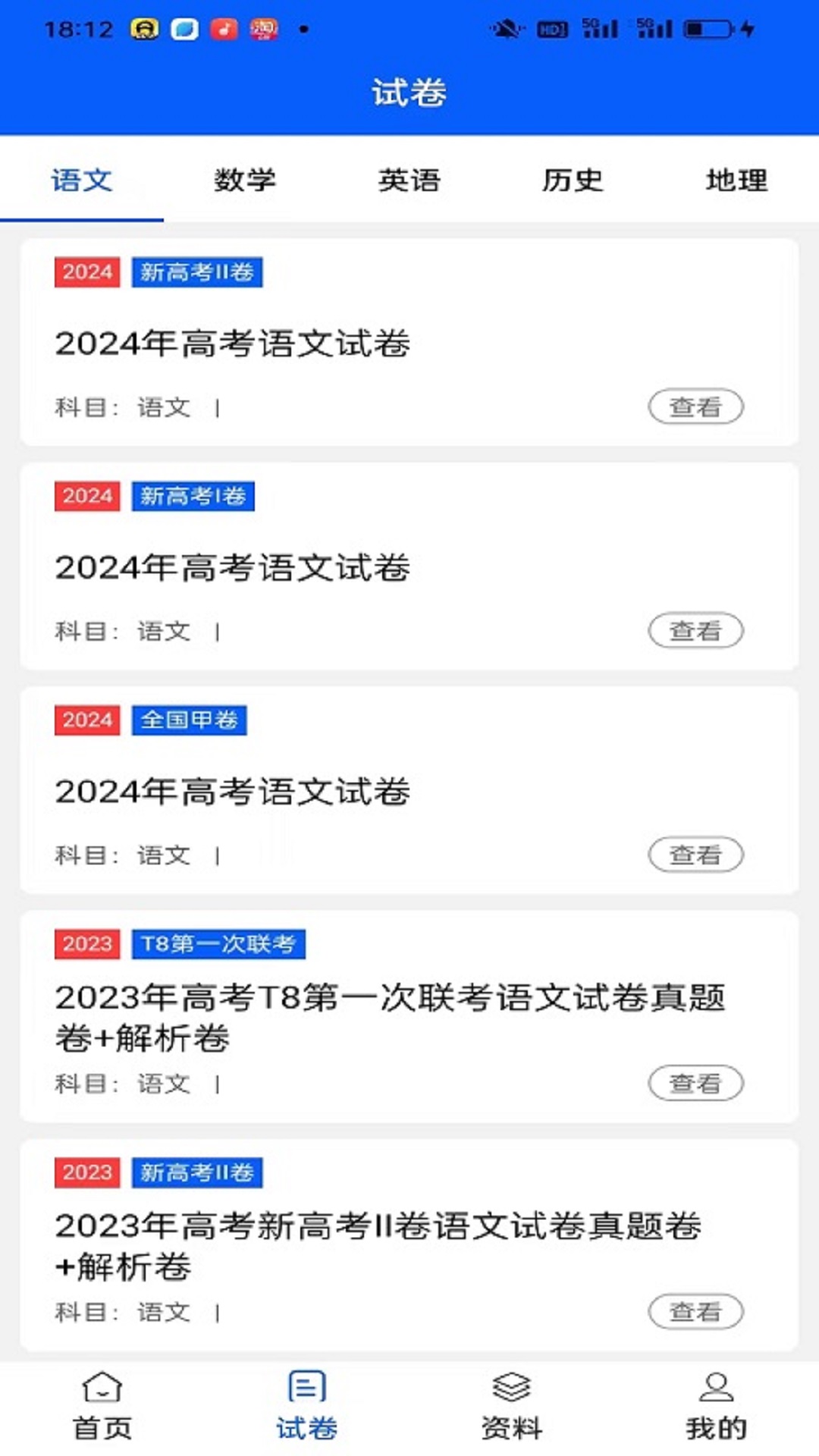Switch to the 我的 bottom tab
The height and width of the screenshot is (1456, 819).
(716, 1407)
